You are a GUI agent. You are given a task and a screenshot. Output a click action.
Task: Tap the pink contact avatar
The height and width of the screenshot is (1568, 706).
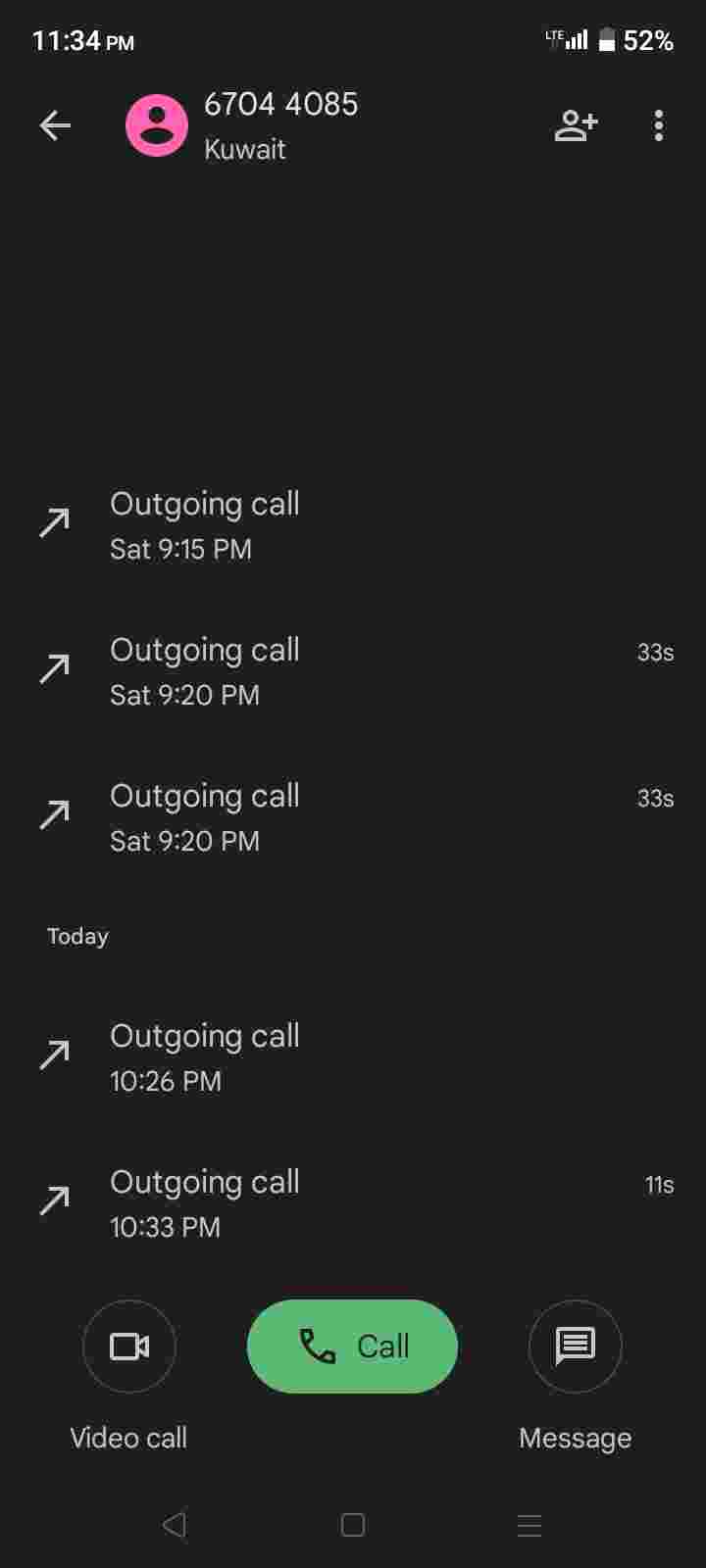pos(157,125)
